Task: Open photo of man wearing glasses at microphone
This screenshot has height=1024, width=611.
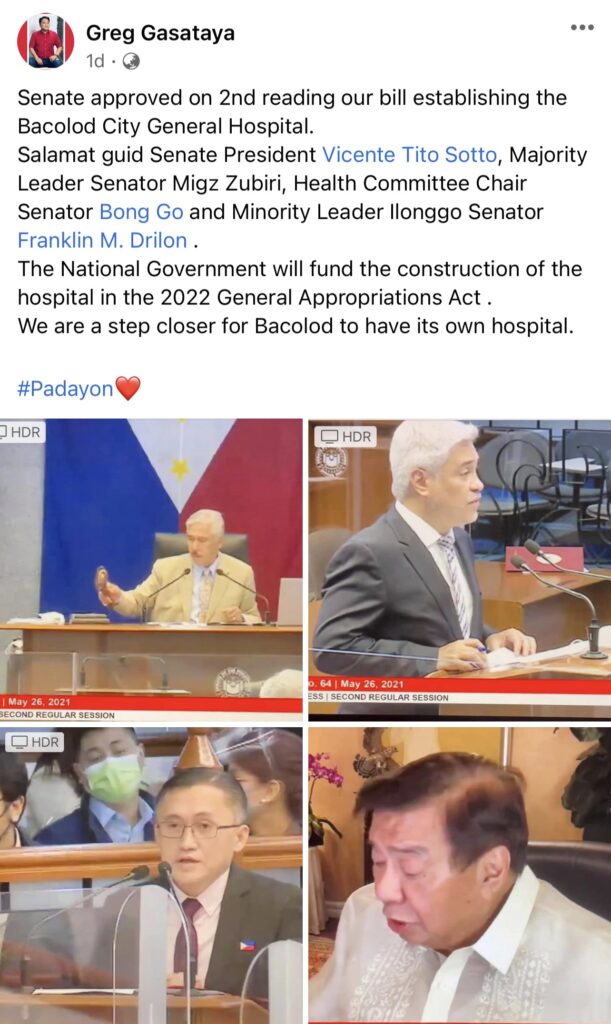Action: point(151,876)
